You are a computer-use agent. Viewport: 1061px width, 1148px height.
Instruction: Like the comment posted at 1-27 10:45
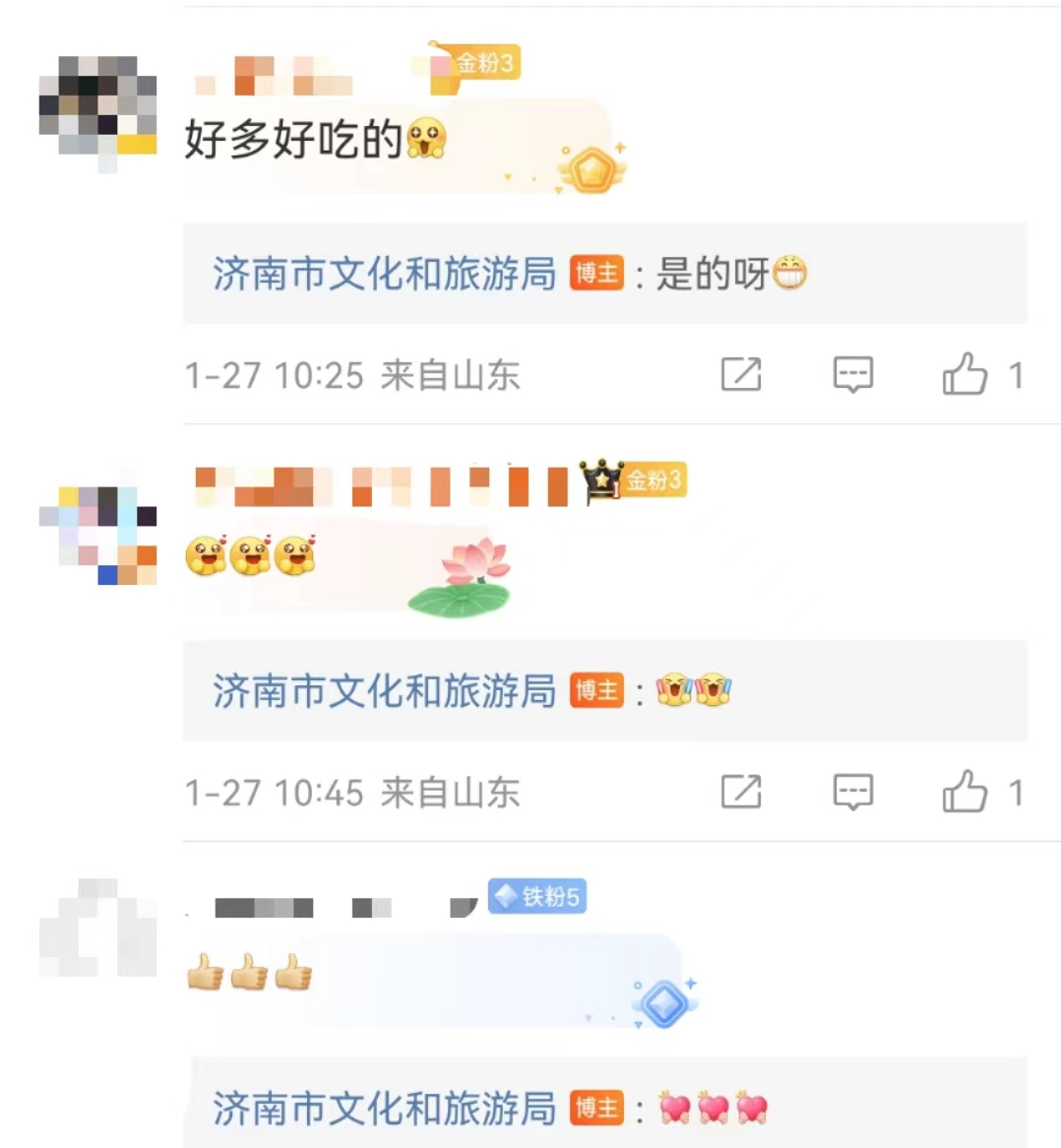click(x=965, y=793)
